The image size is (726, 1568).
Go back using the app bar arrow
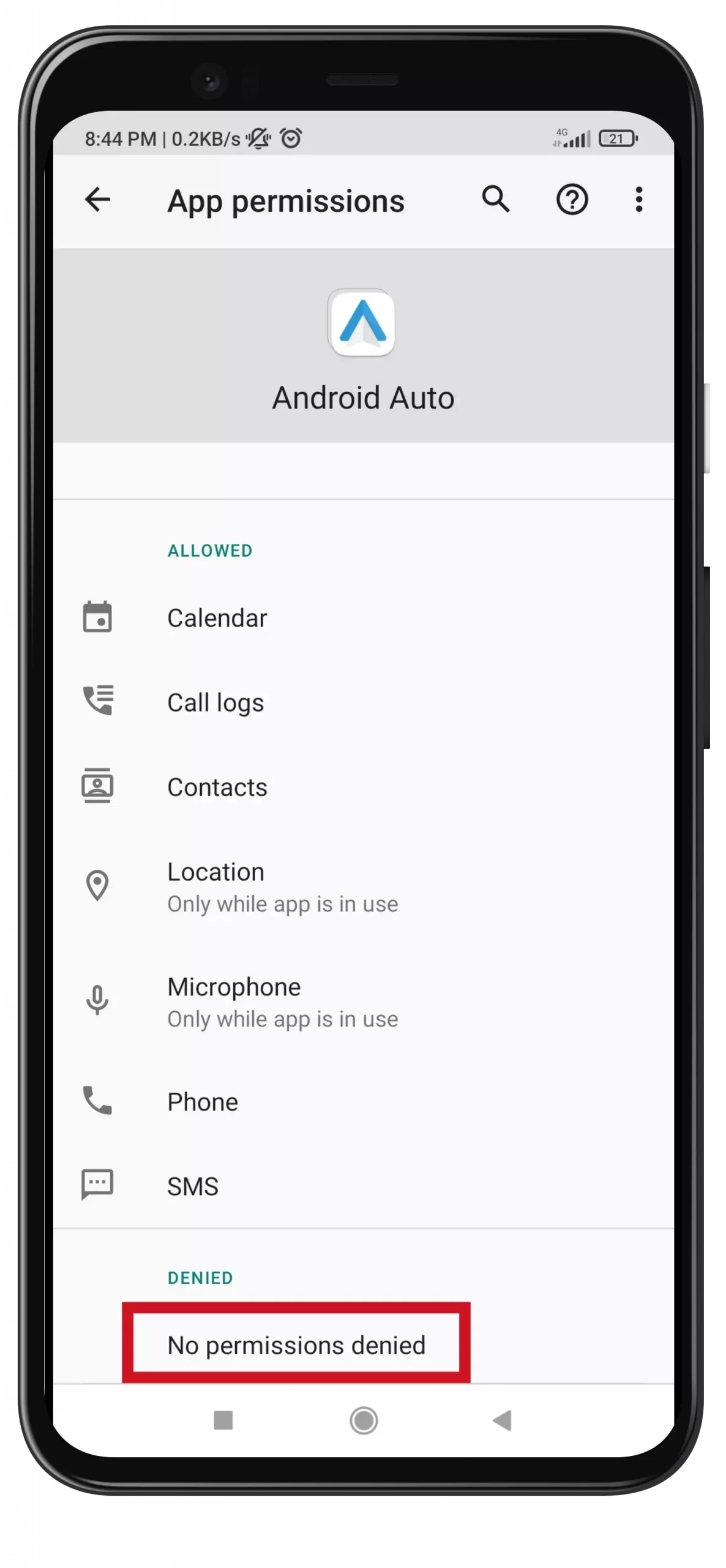(97, 200)
